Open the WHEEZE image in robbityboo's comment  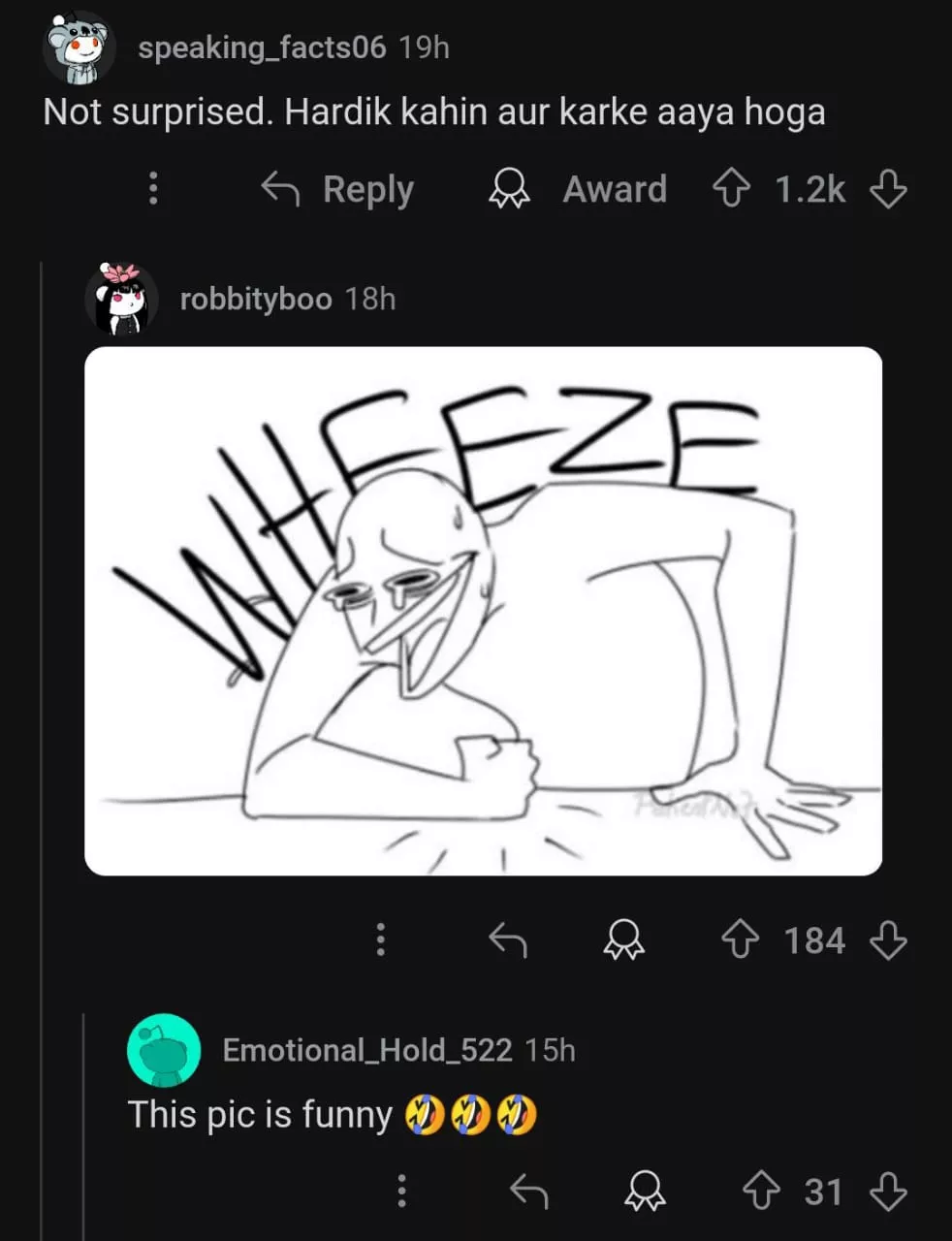pyautogui.click(x=483, y=611)
